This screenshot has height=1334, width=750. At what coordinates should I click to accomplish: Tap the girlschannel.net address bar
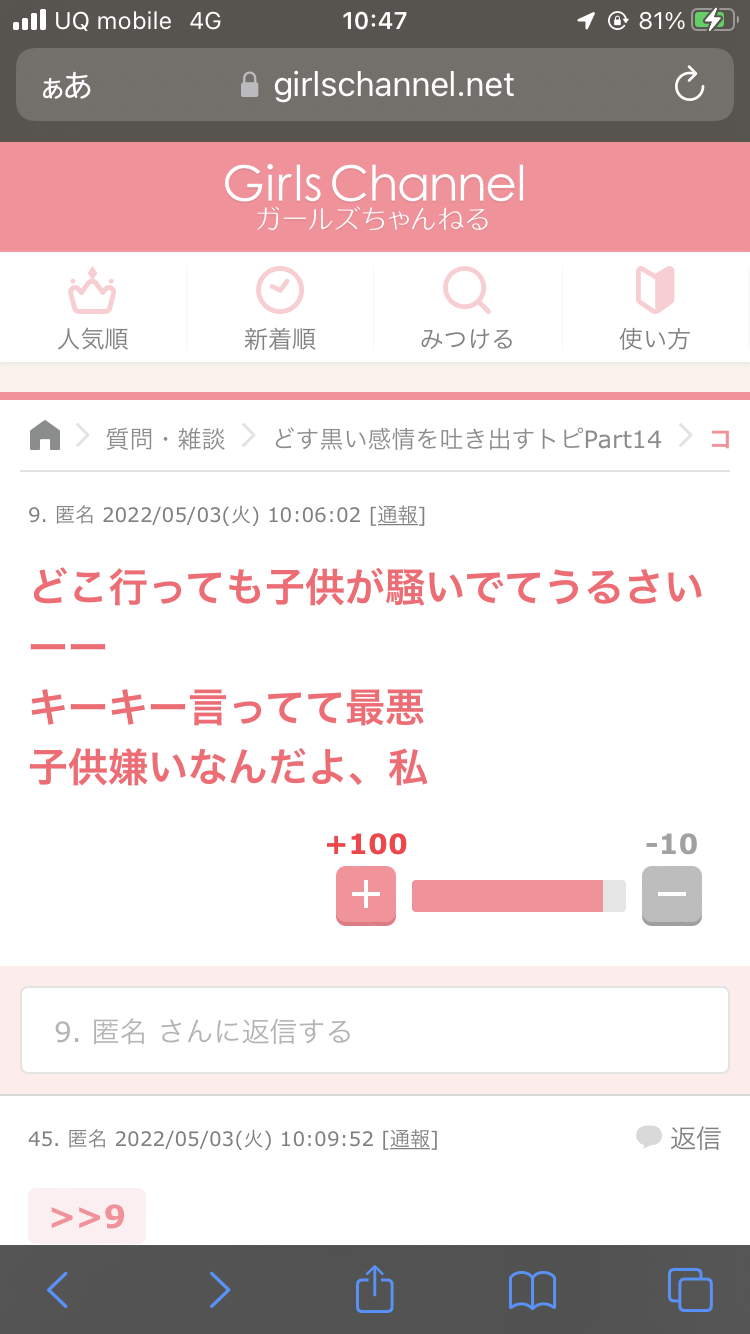click(x=375, y=85)
